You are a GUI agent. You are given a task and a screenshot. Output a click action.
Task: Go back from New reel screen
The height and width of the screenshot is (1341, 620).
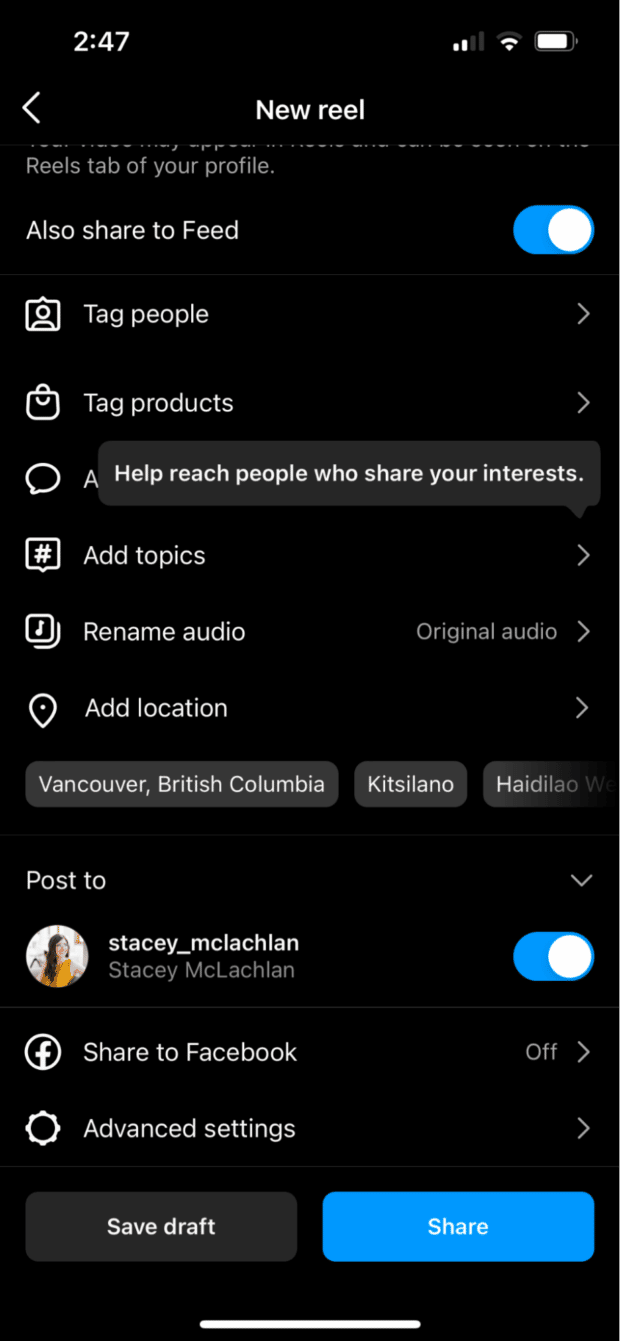[x=32, y=108]
